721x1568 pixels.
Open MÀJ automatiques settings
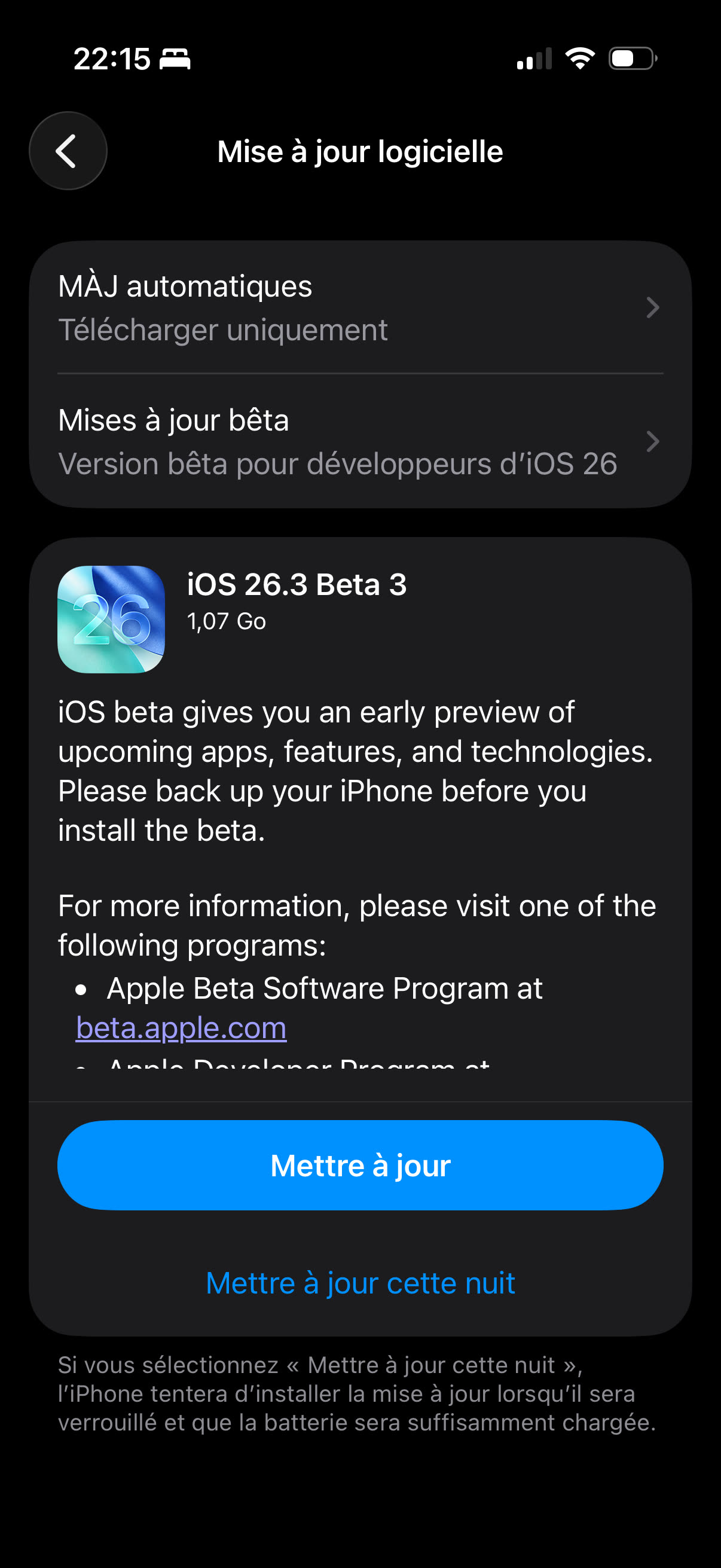359,307
